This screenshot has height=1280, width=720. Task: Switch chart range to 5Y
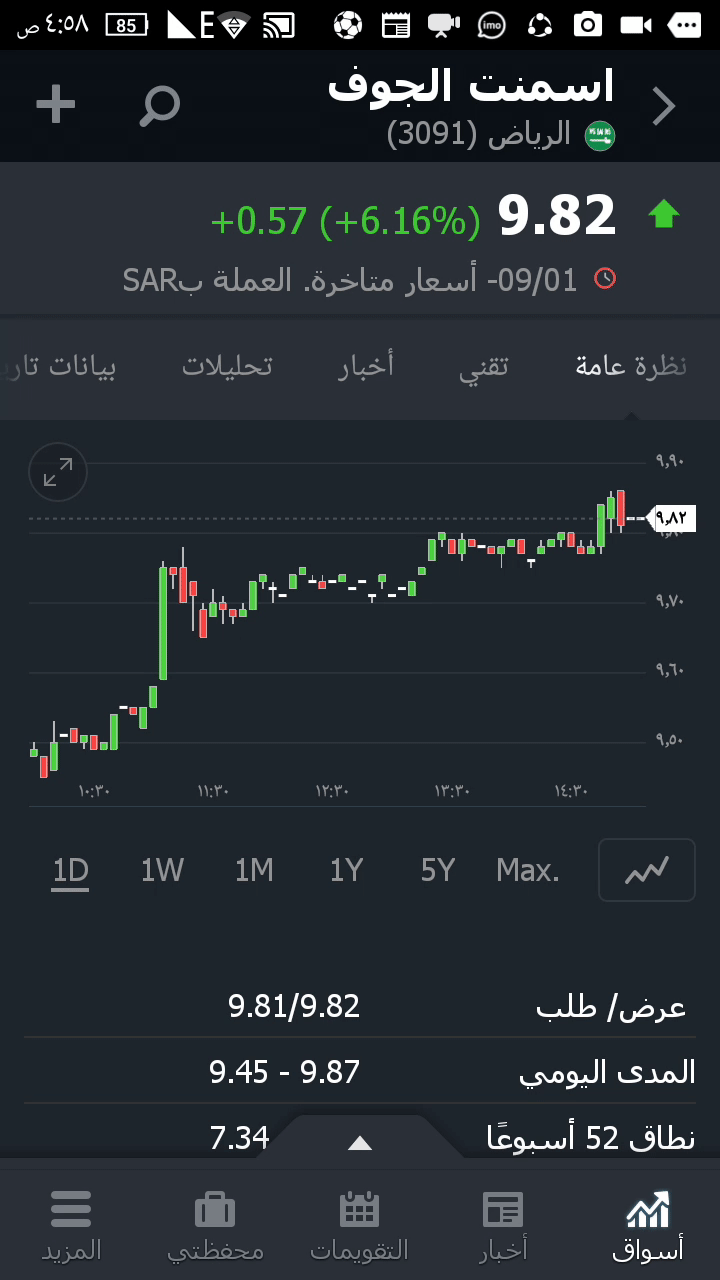(x=438, y=871)
